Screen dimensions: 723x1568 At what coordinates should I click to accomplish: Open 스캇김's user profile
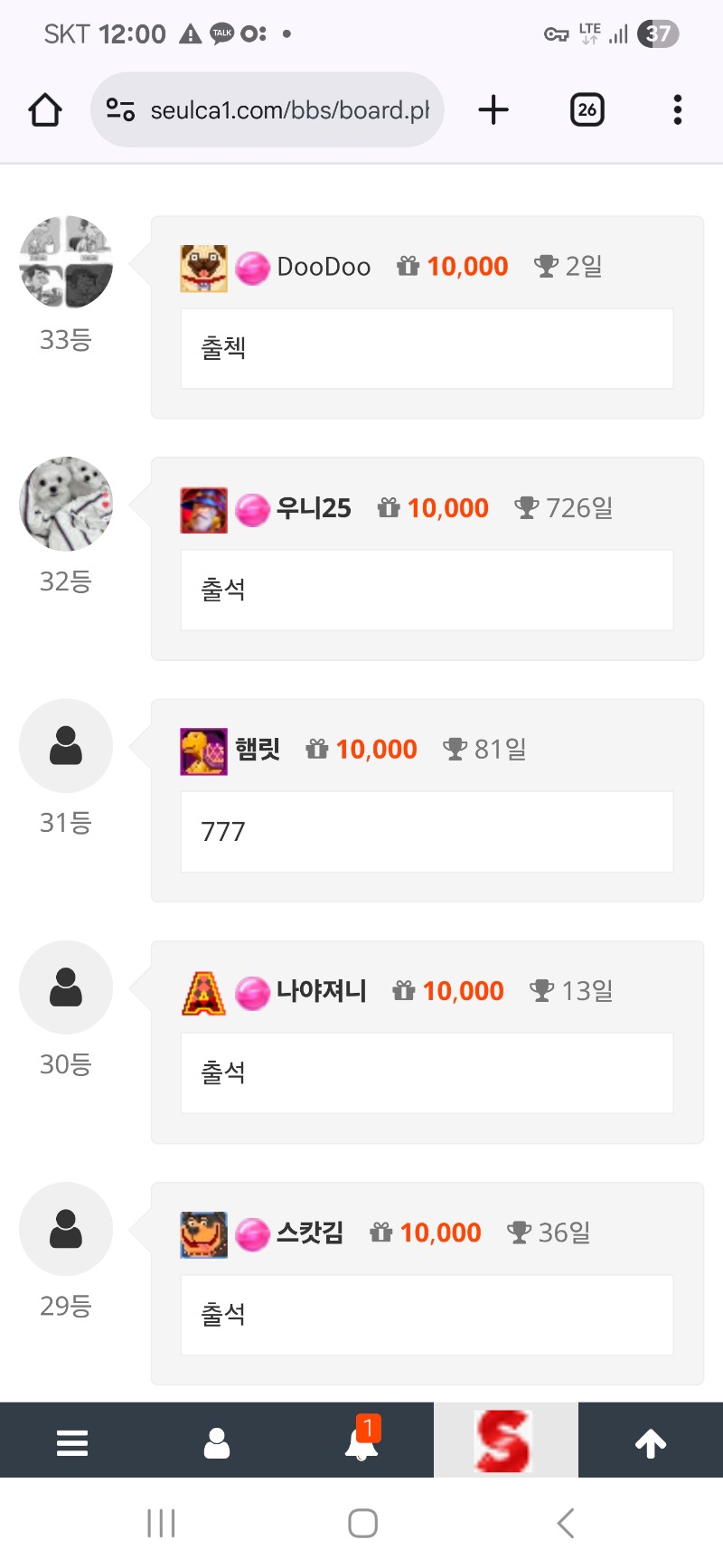[x=309, y=1233]
